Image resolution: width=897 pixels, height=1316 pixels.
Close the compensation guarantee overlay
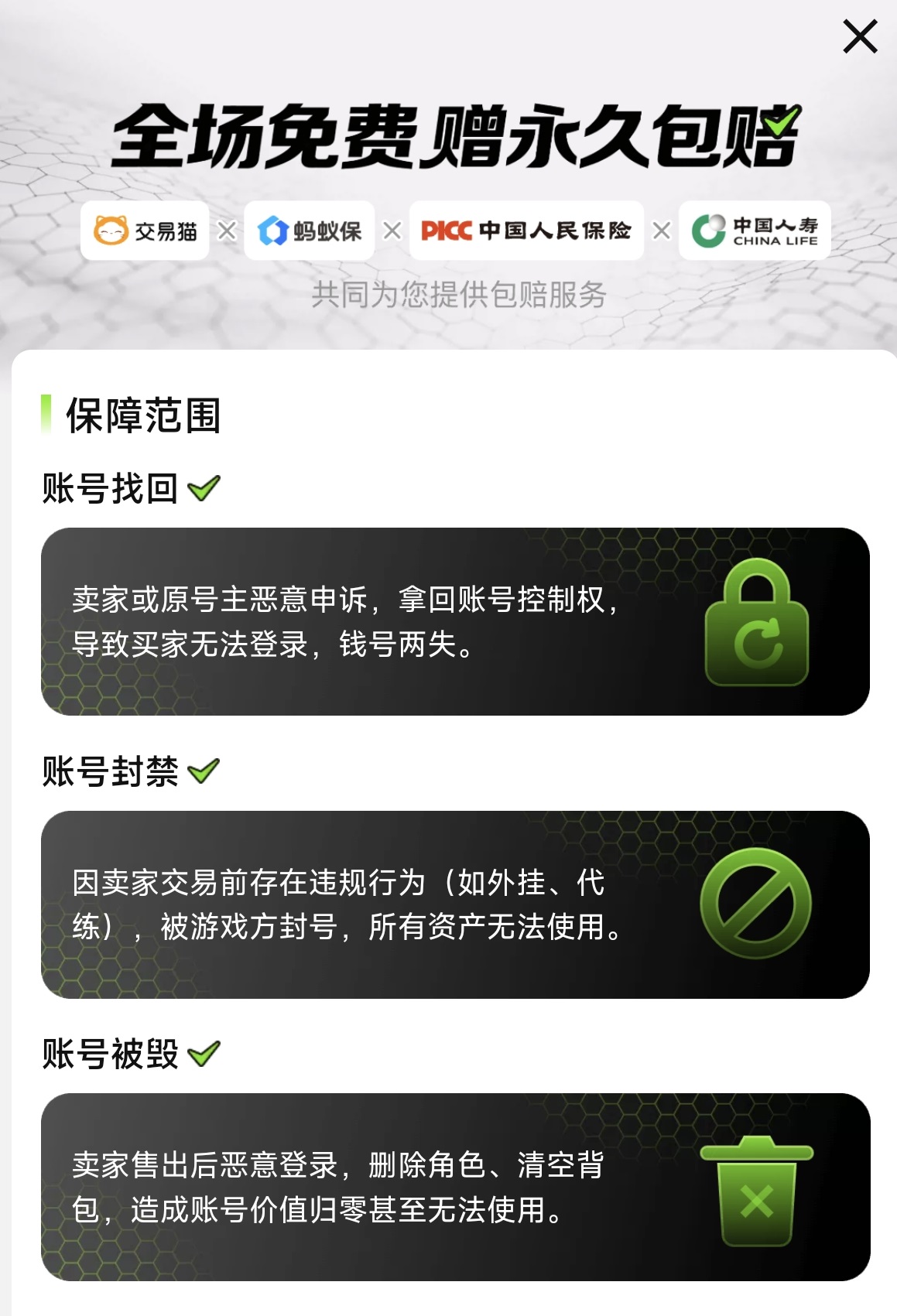[860, 37]
